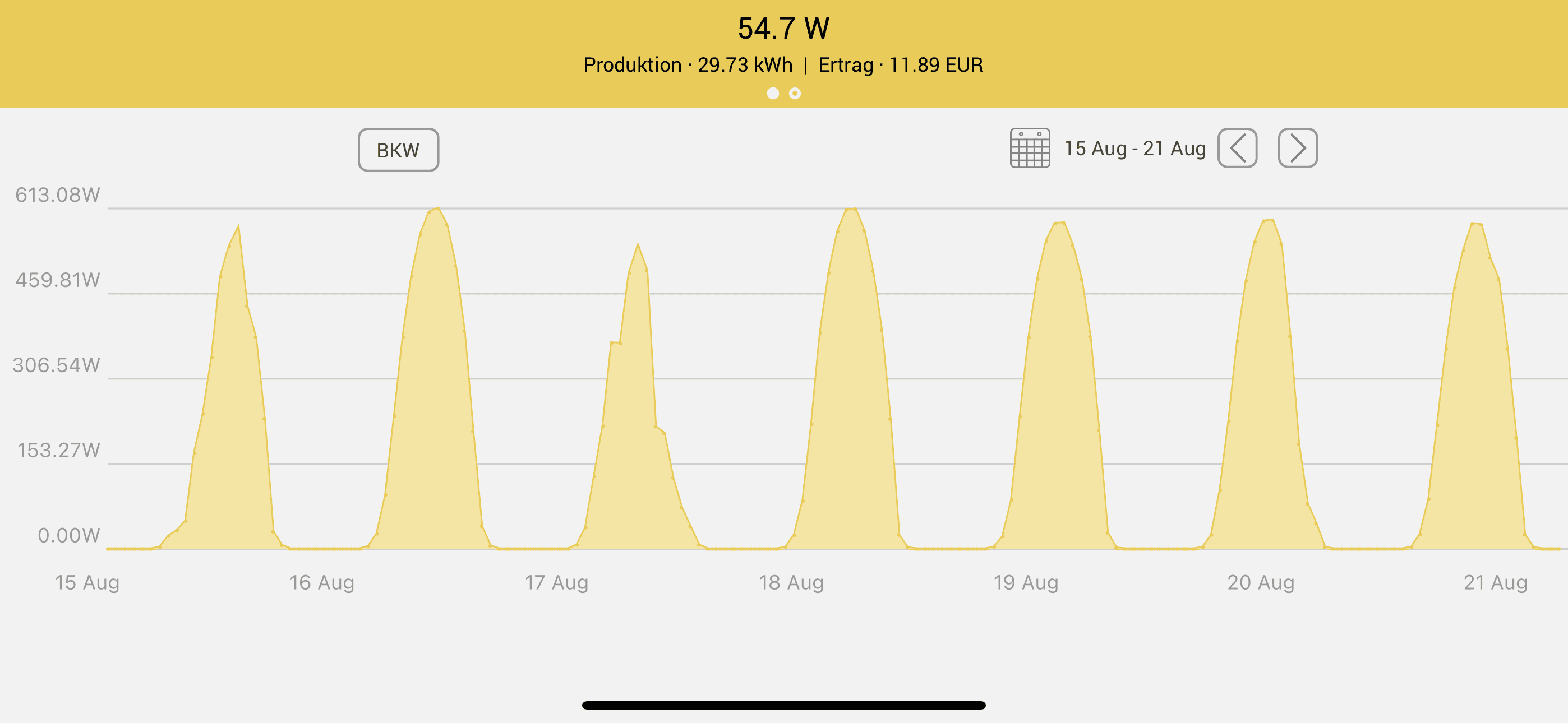Open the calendar date picker
The image size is (1568, 723).
[x=1029, y=148]
